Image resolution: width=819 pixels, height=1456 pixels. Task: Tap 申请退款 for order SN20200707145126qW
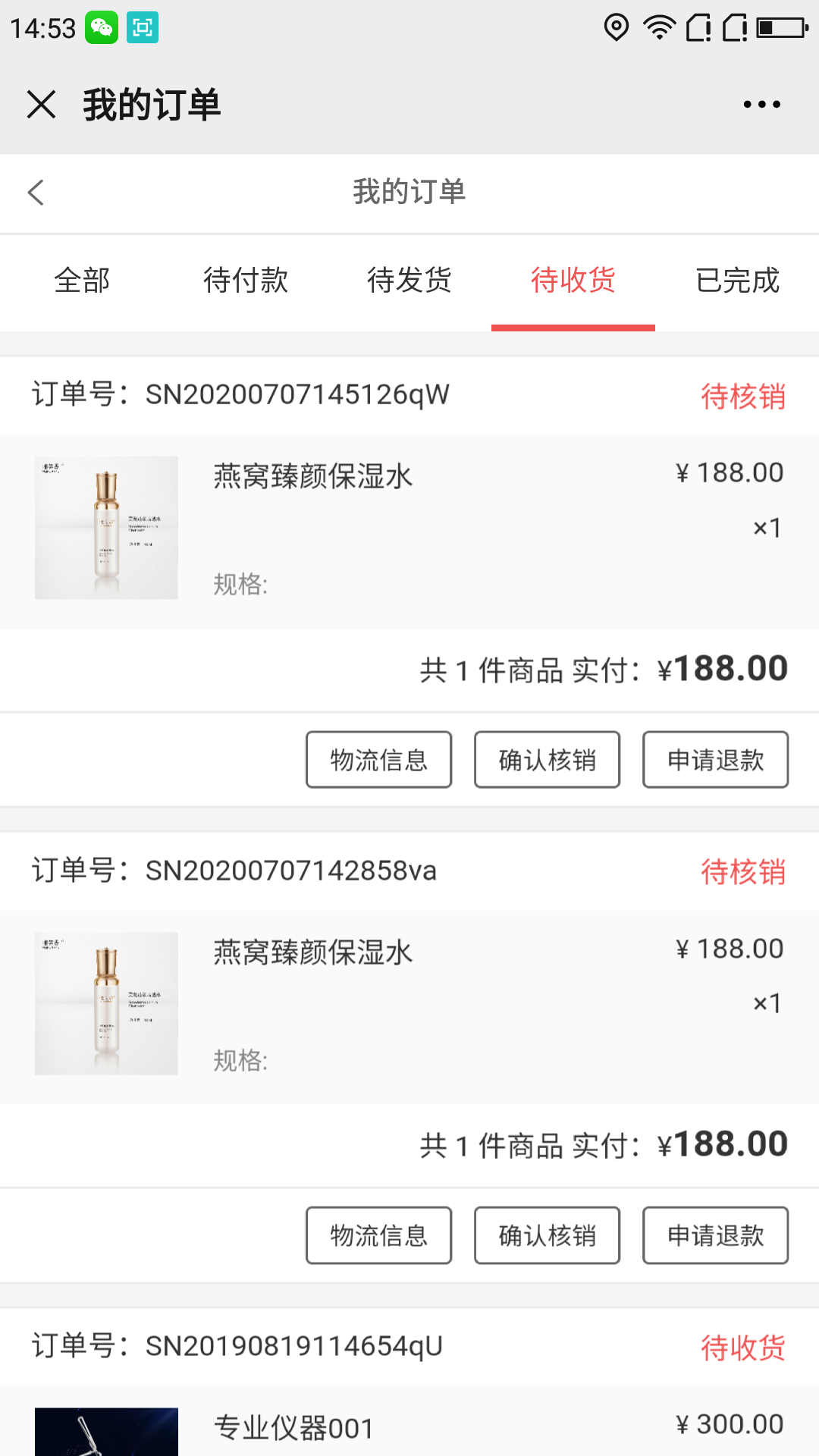point(715,760)
